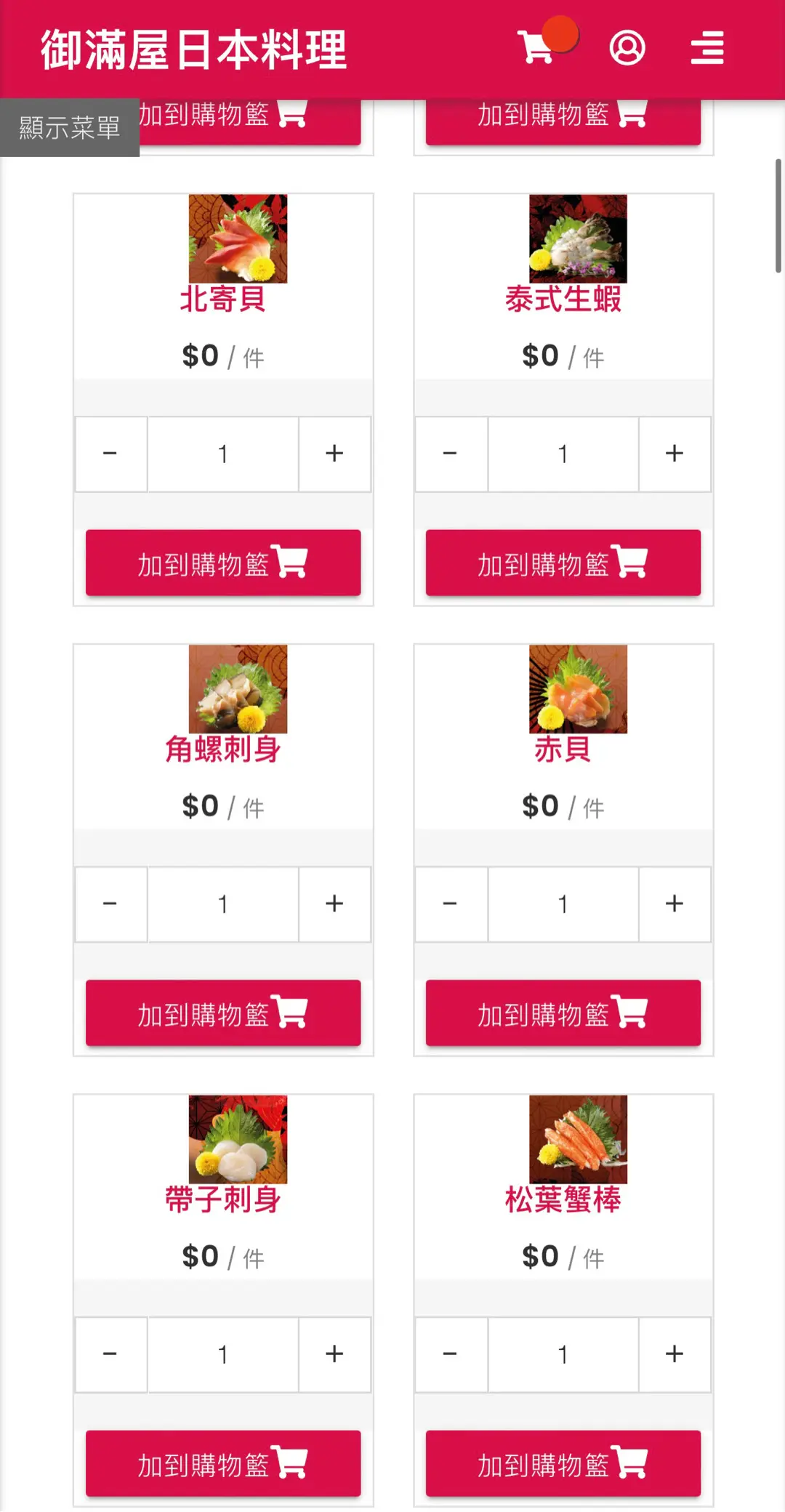Tap the 御滿屋日本料理 site title

point(193,49)
